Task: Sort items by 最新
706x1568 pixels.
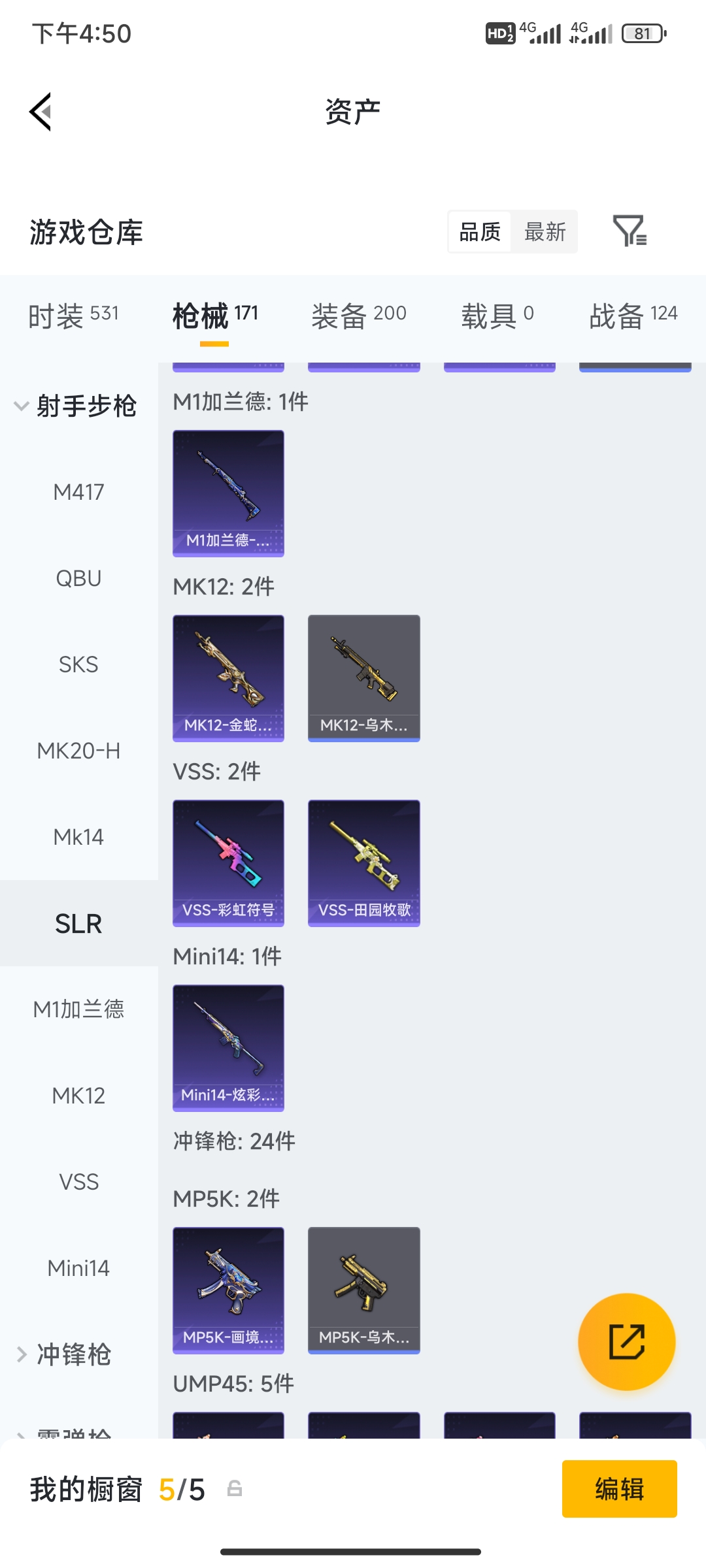Action: tap(545, 232)
